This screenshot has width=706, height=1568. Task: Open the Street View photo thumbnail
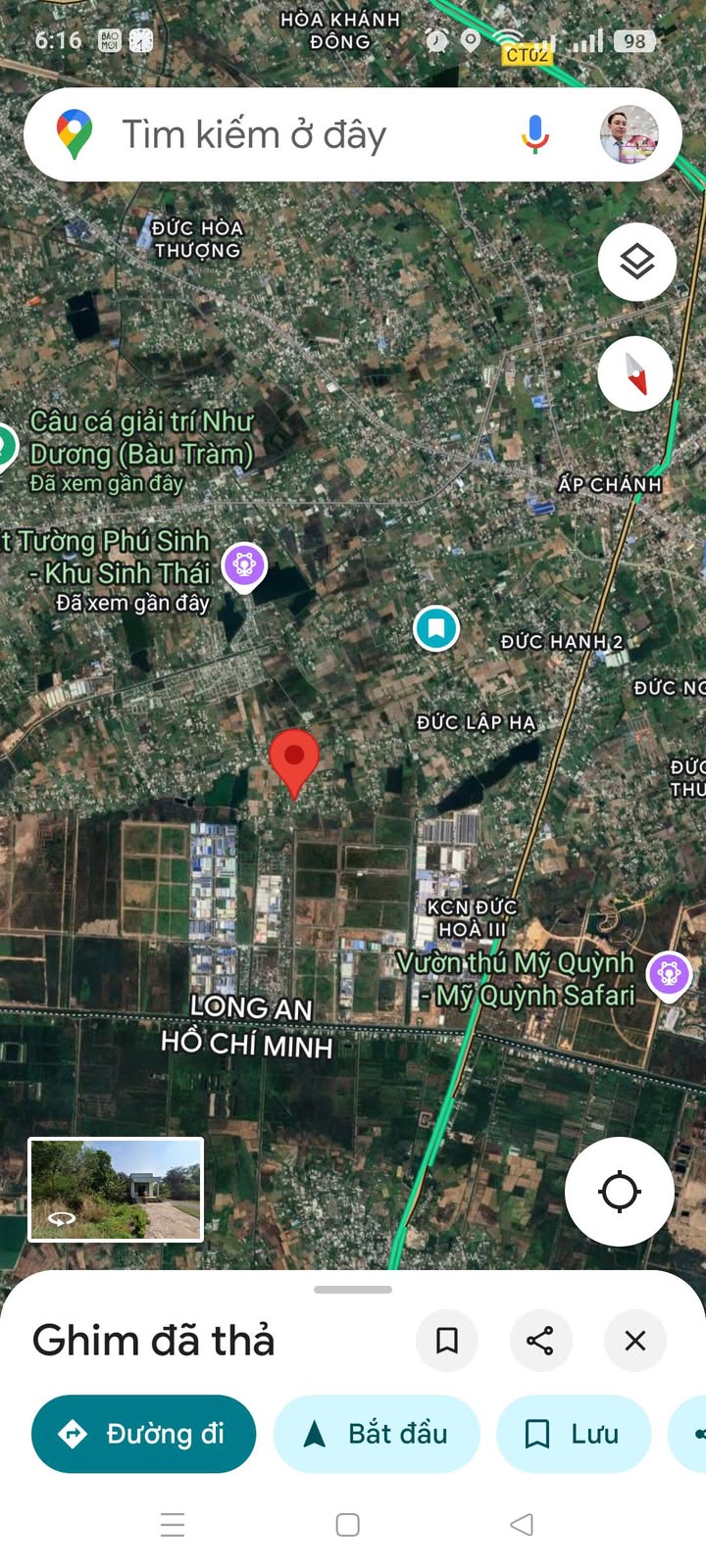[117, 1190]
